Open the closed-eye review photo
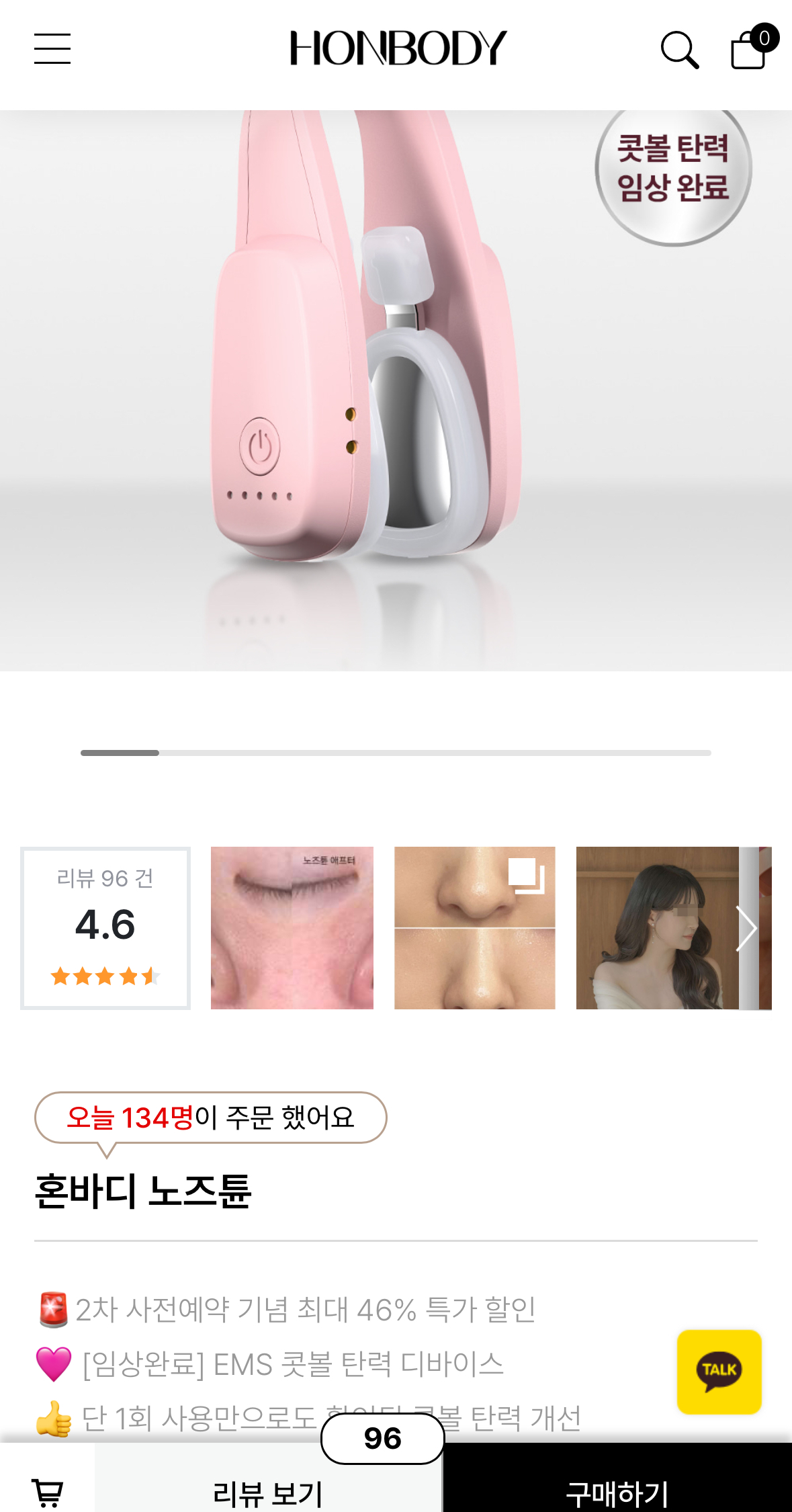The image size is (792, 1512). click(x=292, y=928)
